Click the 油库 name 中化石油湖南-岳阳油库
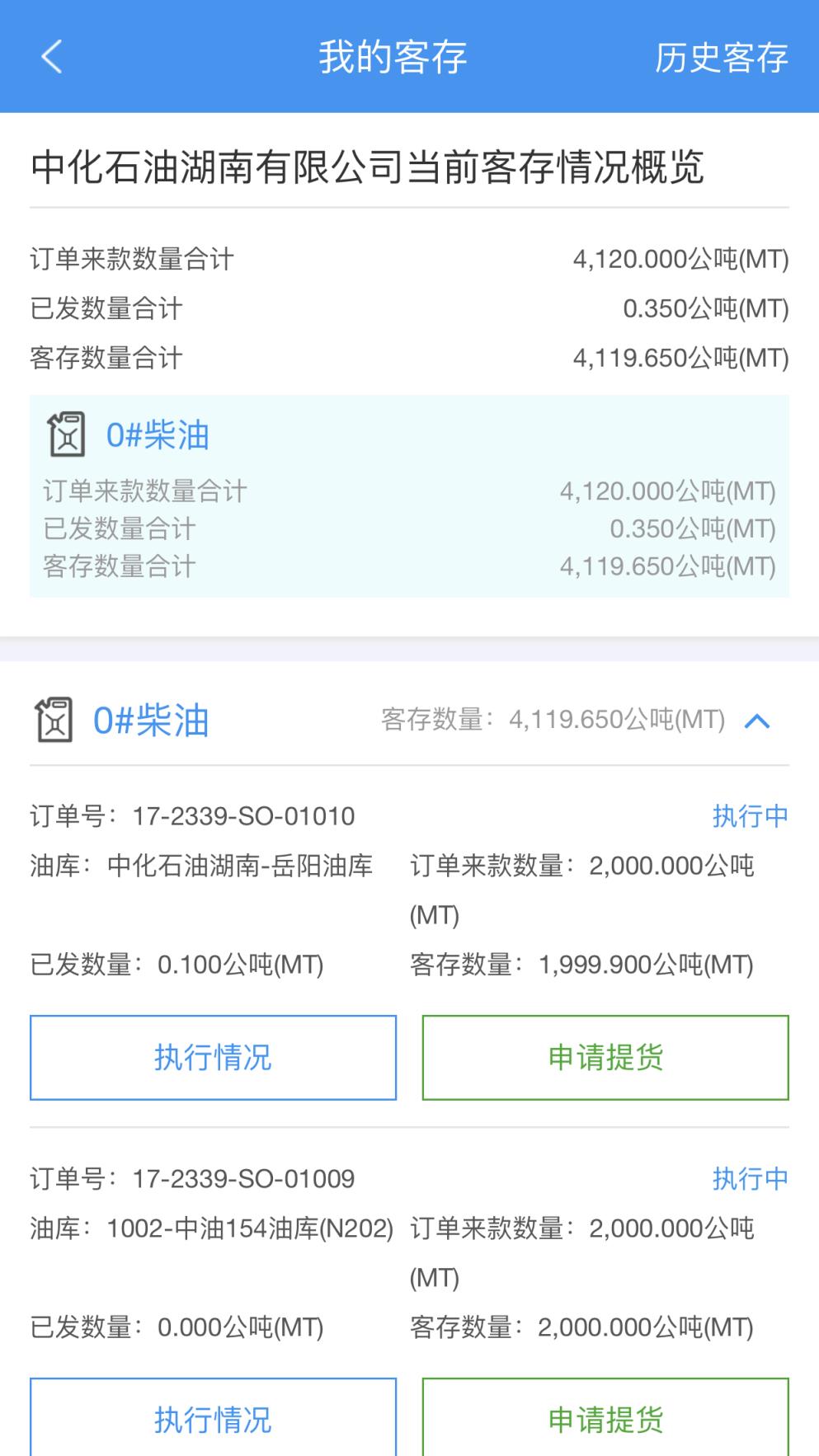 241,867
